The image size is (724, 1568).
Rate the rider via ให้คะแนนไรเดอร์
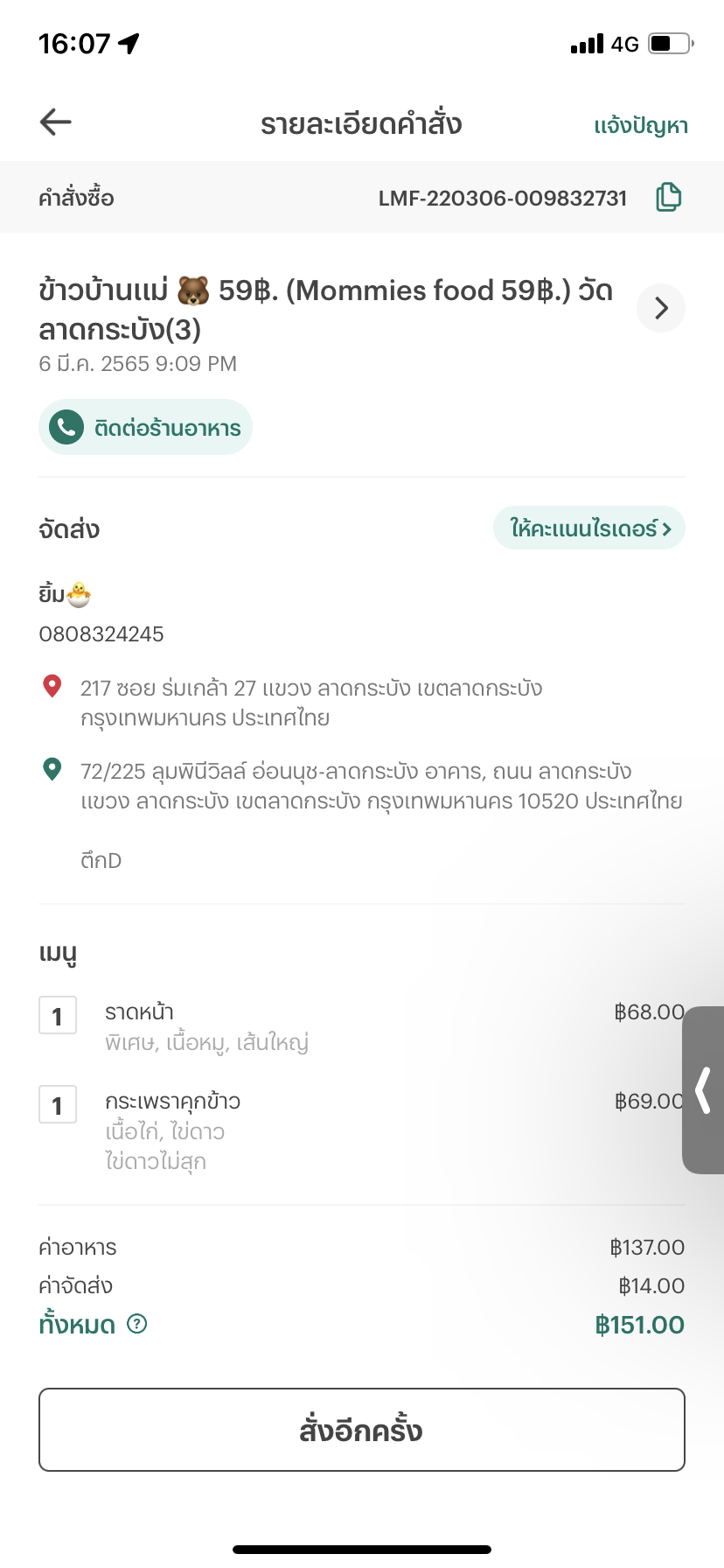pyautogui.click(x=589, y=528)
